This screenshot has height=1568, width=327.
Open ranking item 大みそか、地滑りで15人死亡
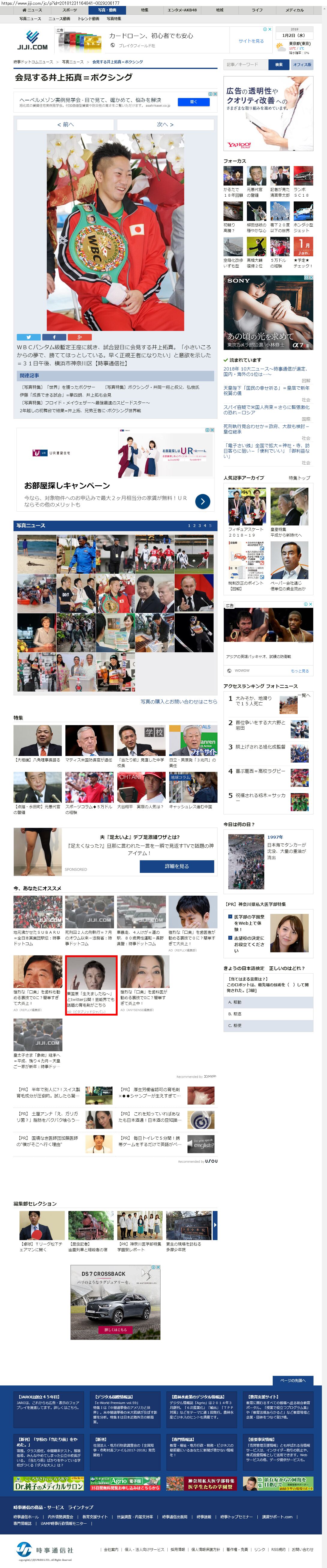(x=253, y=701)
